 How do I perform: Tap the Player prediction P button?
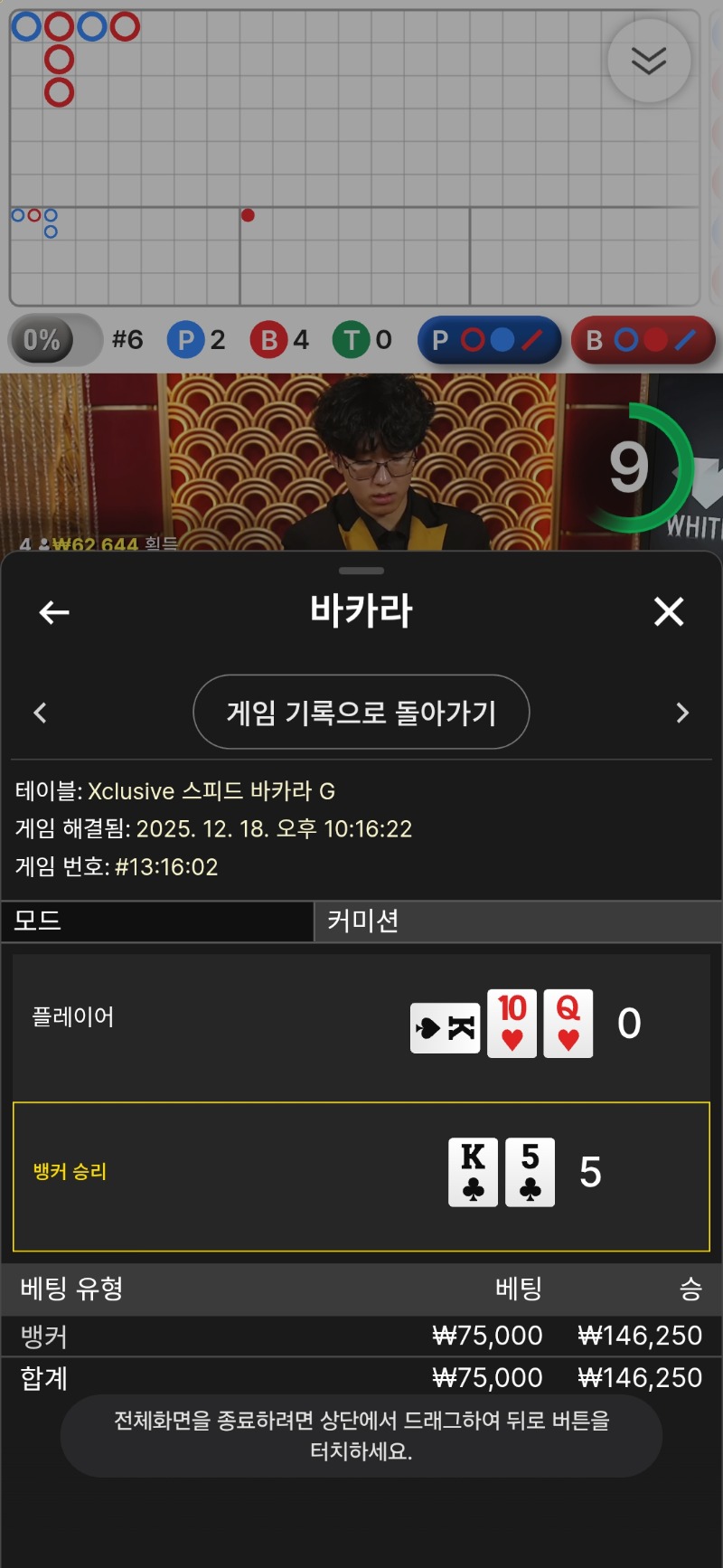489,340
